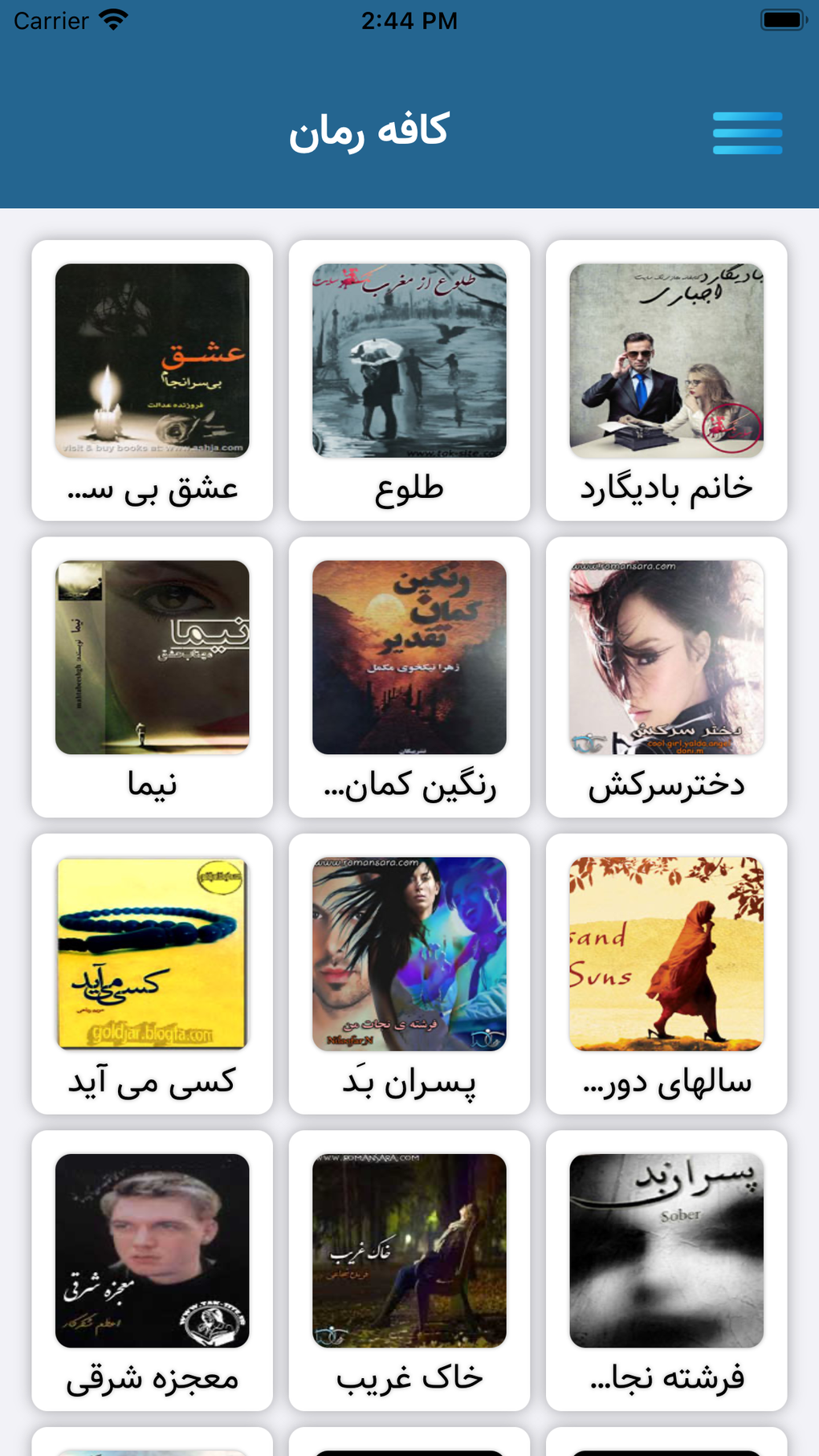
Task: Open the کسی می آید book
Action: coord(153,973)
